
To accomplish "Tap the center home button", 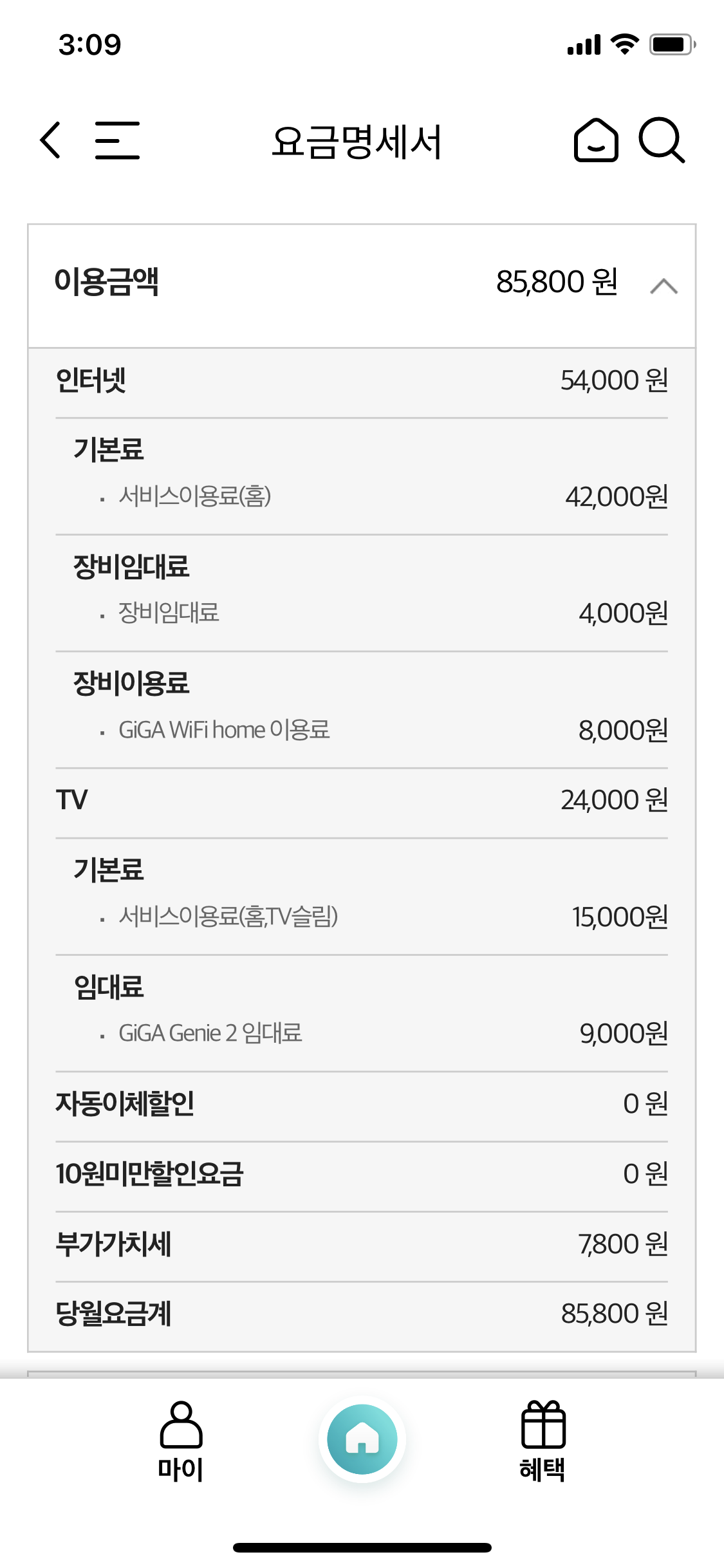I will click(362, 1439).
